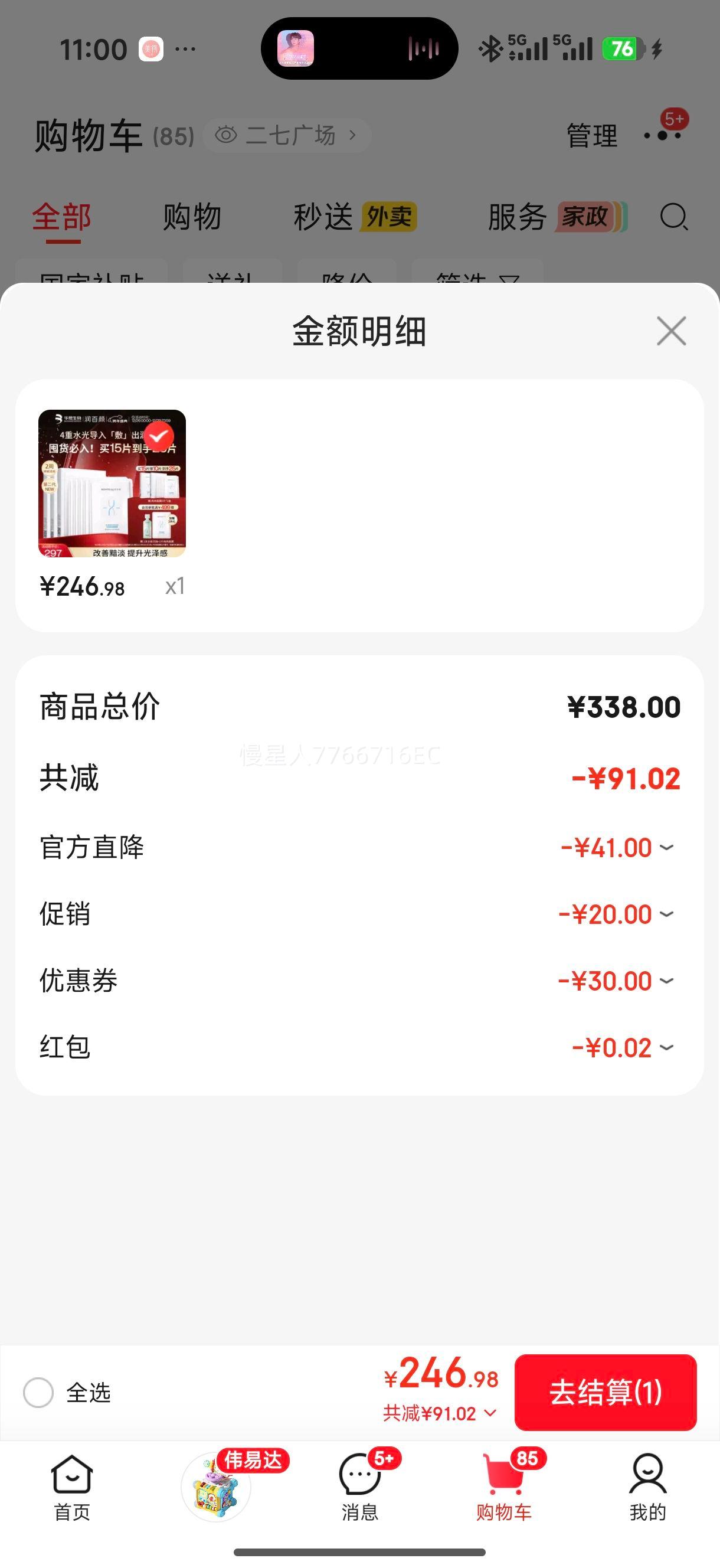
Task: Switch to the 购物 tab
Action: pos(191,217)
